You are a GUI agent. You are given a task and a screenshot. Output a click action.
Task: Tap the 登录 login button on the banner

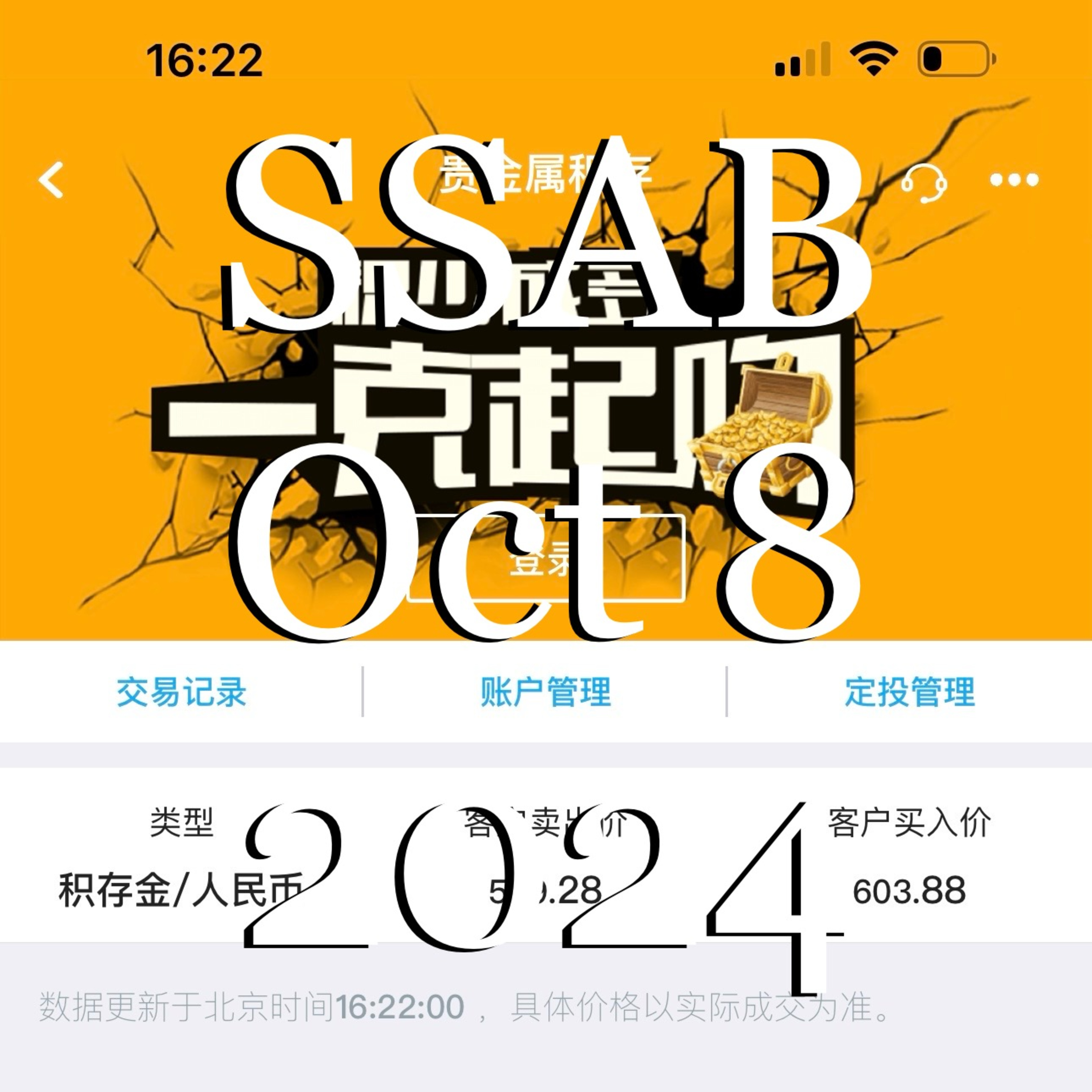pos(545,558)
